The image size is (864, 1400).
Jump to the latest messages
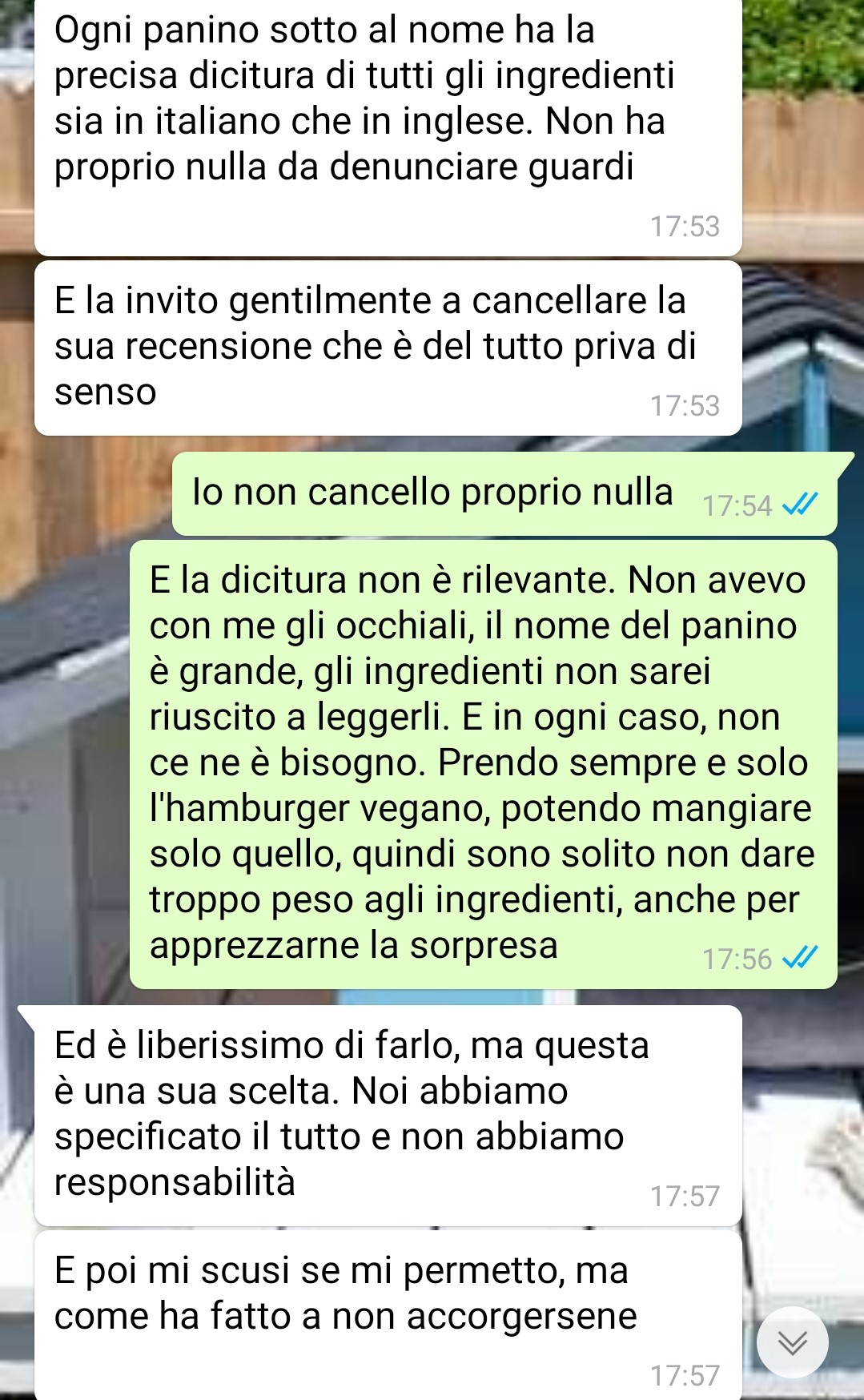pos(792,1342)
